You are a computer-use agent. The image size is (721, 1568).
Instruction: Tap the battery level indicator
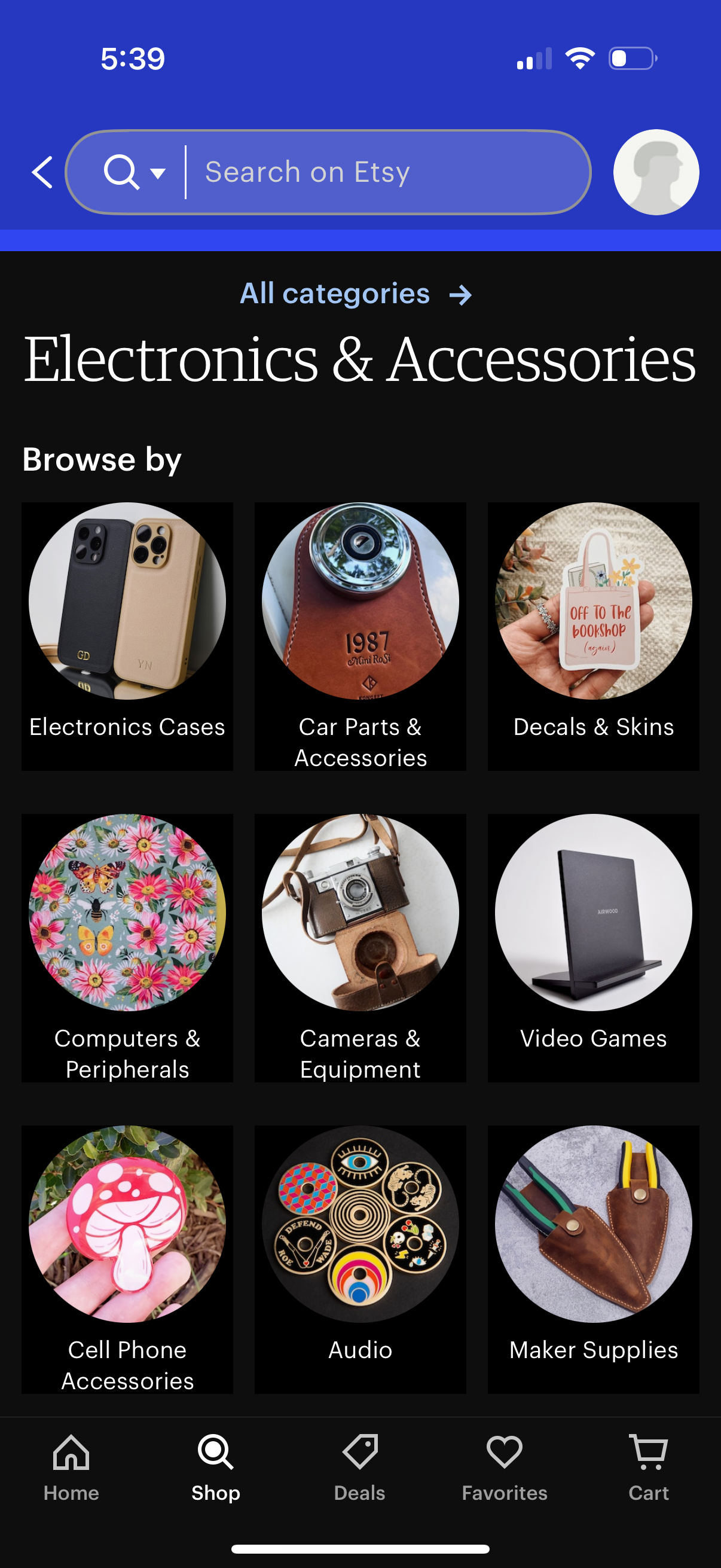click(633, 58)
